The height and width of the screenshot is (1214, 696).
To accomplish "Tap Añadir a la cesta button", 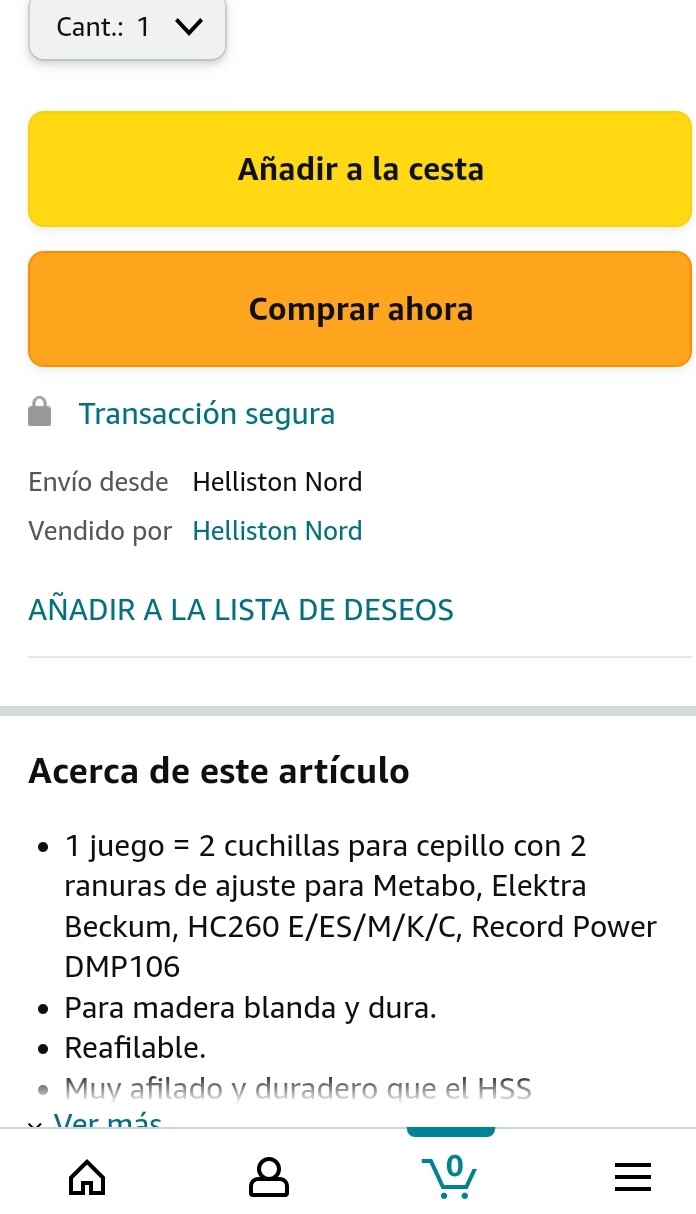I will (360, 169).
